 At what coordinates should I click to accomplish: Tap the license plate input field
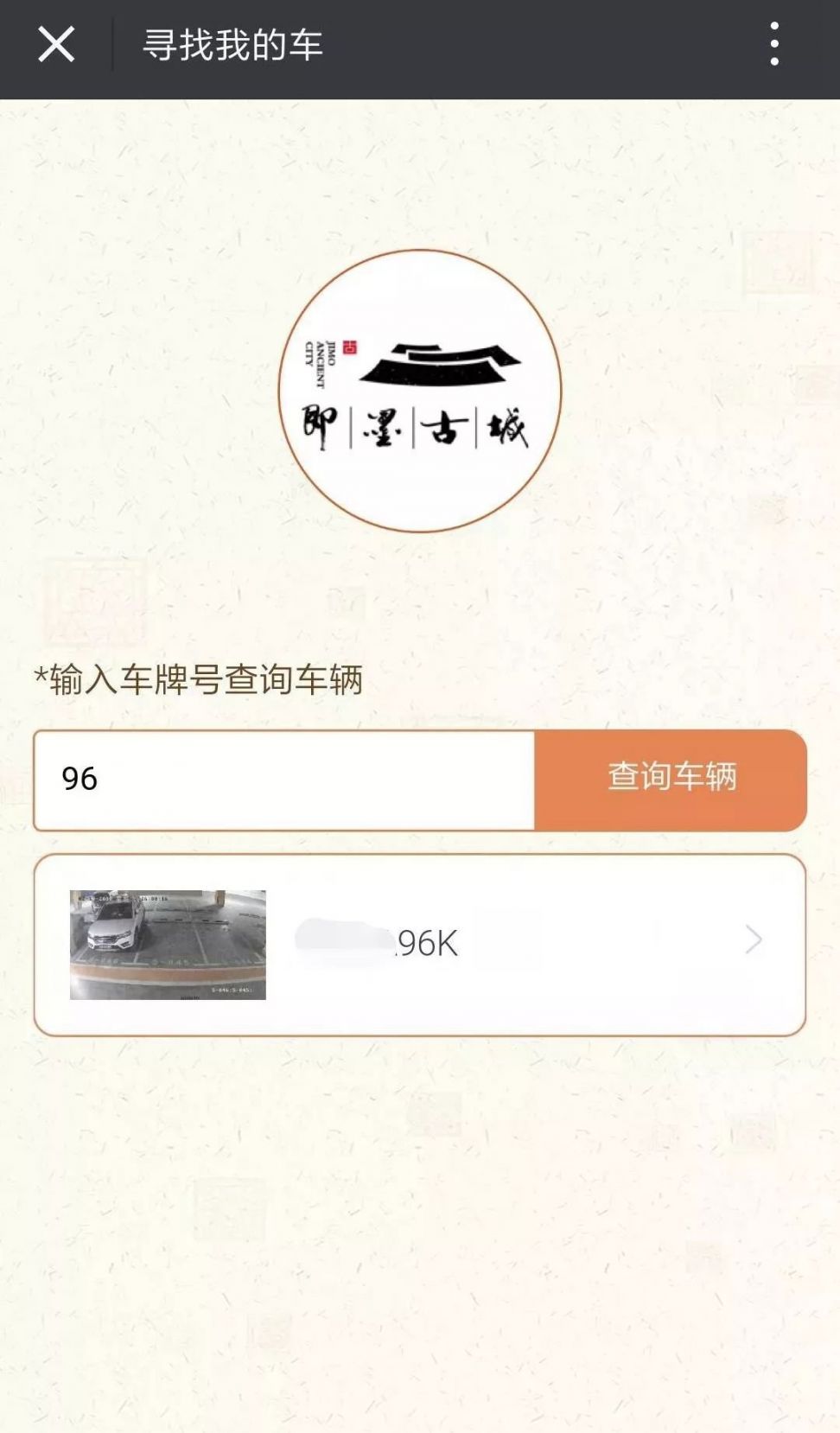283,780
